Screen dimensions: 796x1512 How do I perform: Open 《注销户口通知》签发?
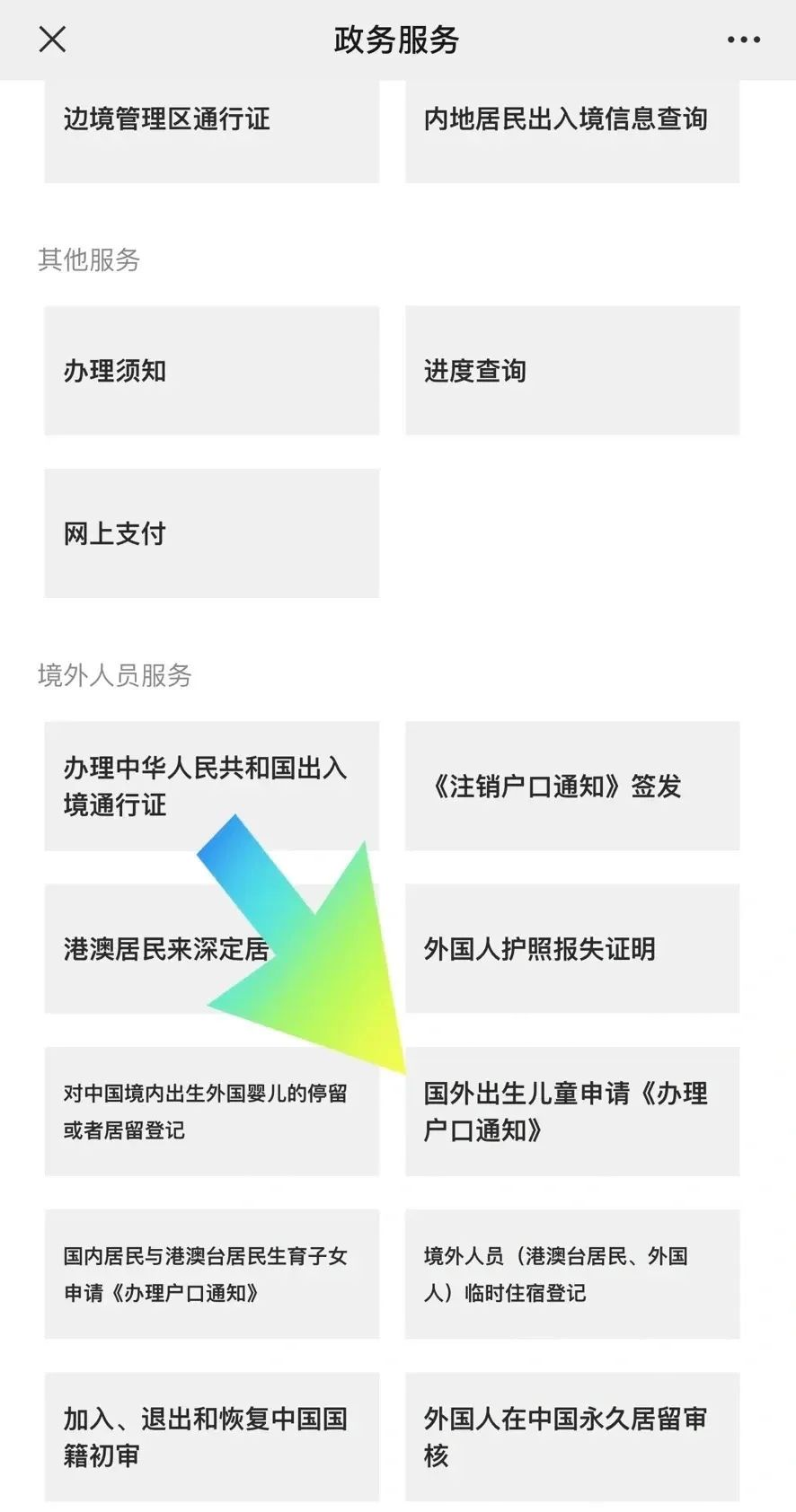pyautogui.click(x=572, y=786)
